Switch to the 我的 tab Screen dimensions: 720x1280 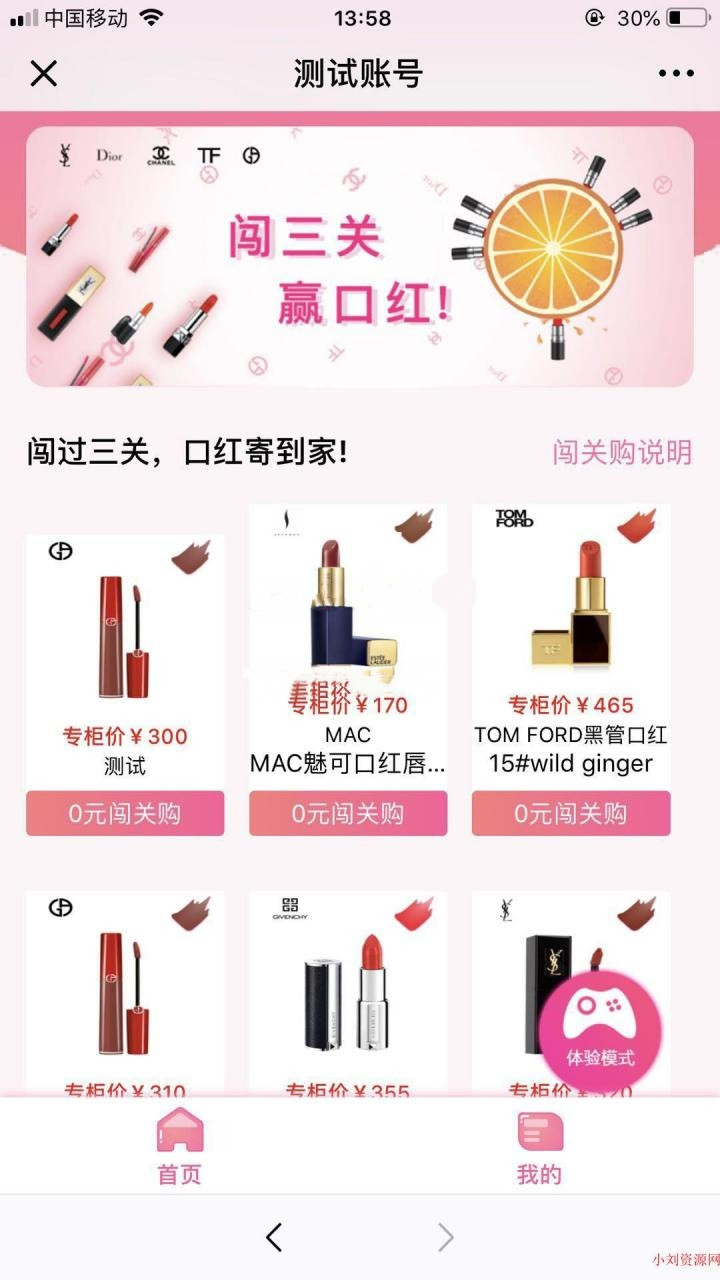point(540,1146)
